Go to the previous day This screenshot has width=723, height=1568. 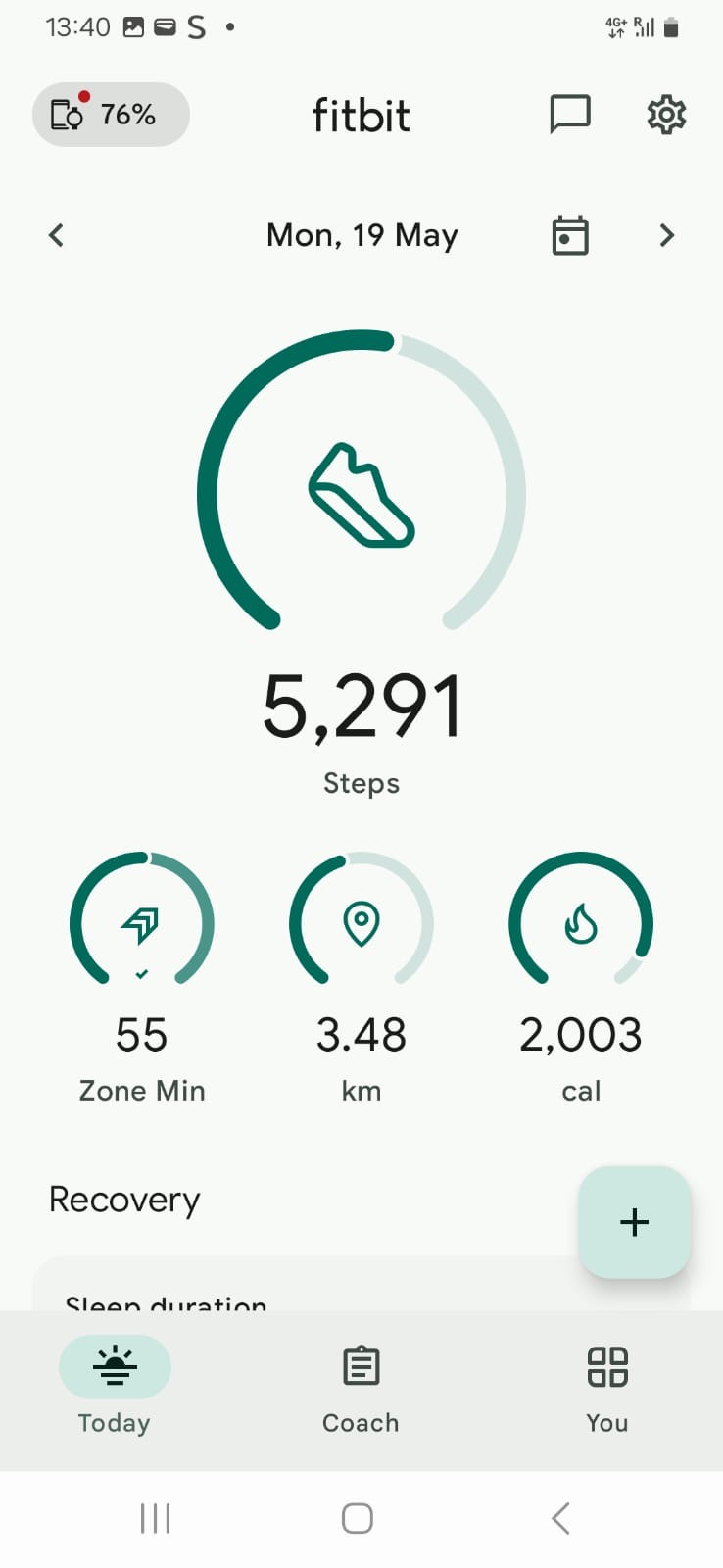pyautogui.click(x=56, y=235)
